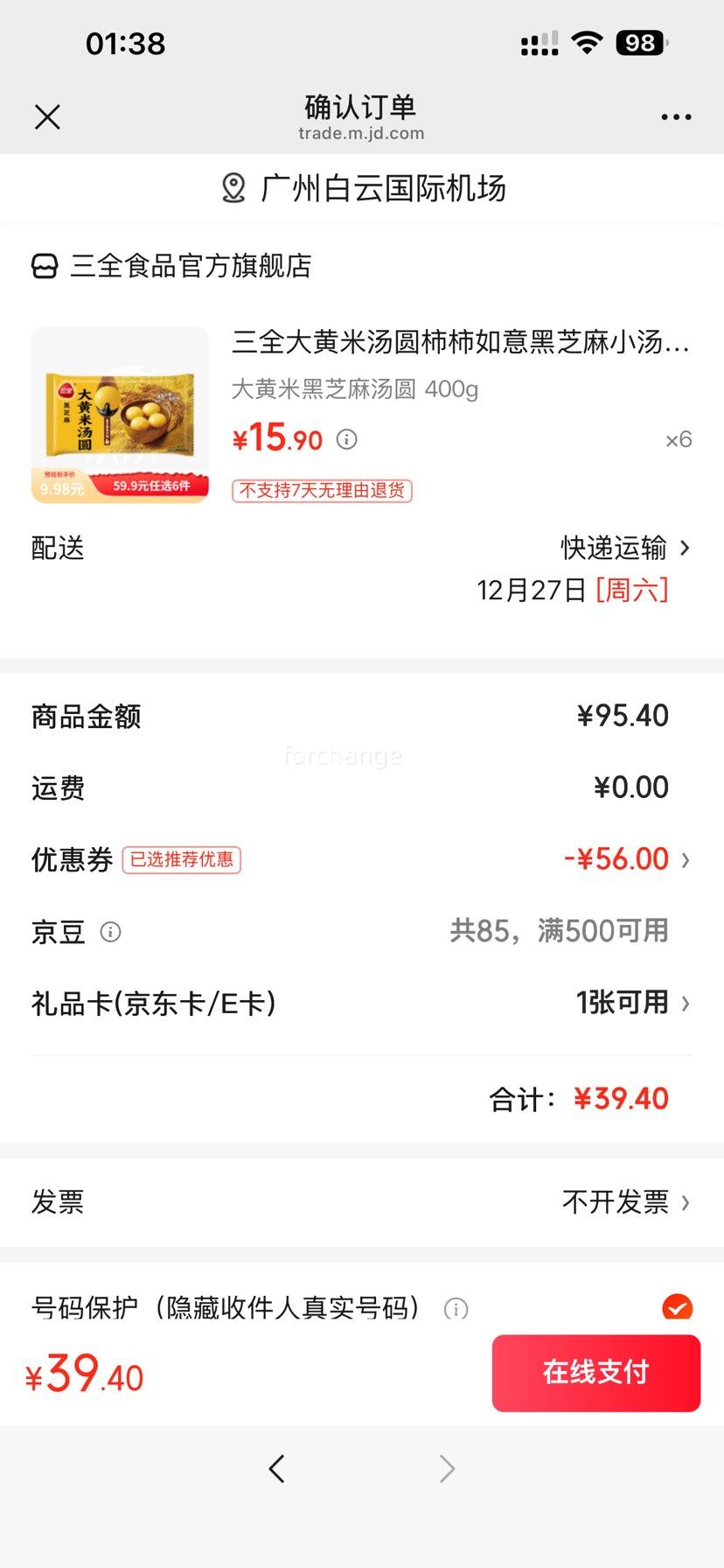
Task: Click the location pin icon
Action: (x=232, y=186)
